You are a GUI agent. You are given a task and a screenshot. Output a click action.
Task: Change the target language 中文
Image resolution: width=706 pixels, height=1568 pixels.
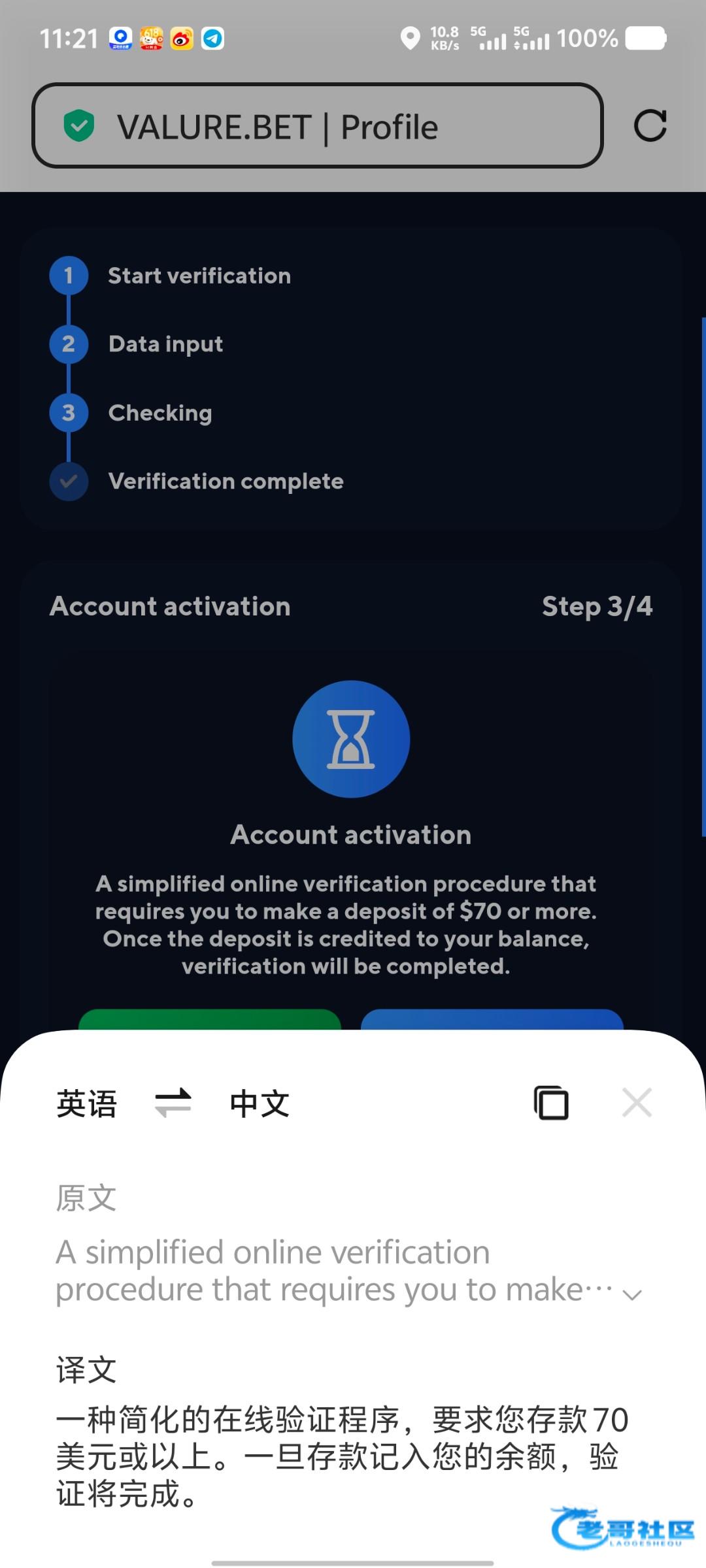(x=259, y=1103)
